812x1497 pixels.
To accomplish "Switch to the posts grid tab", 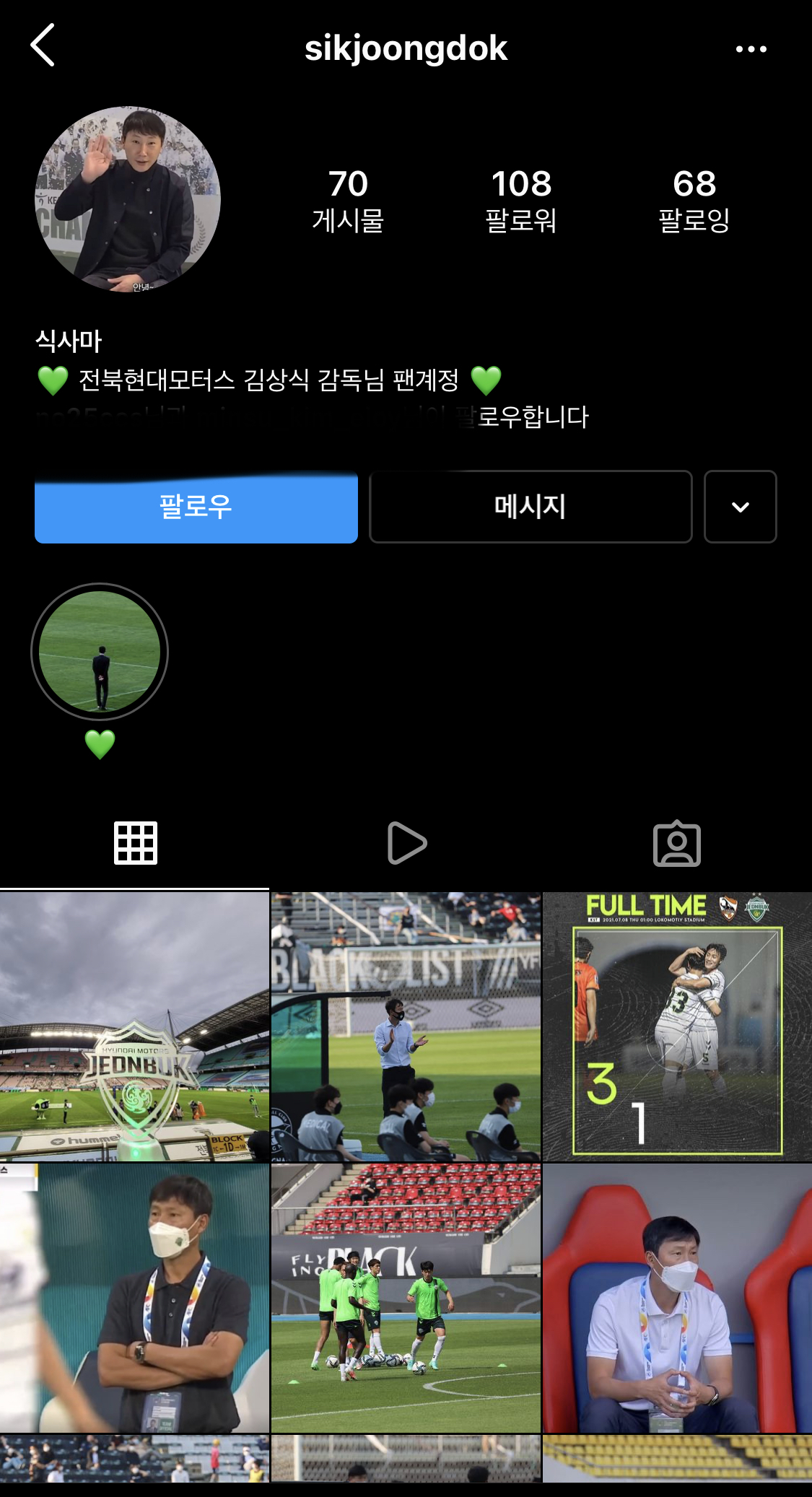I will (x=135, y=843).
